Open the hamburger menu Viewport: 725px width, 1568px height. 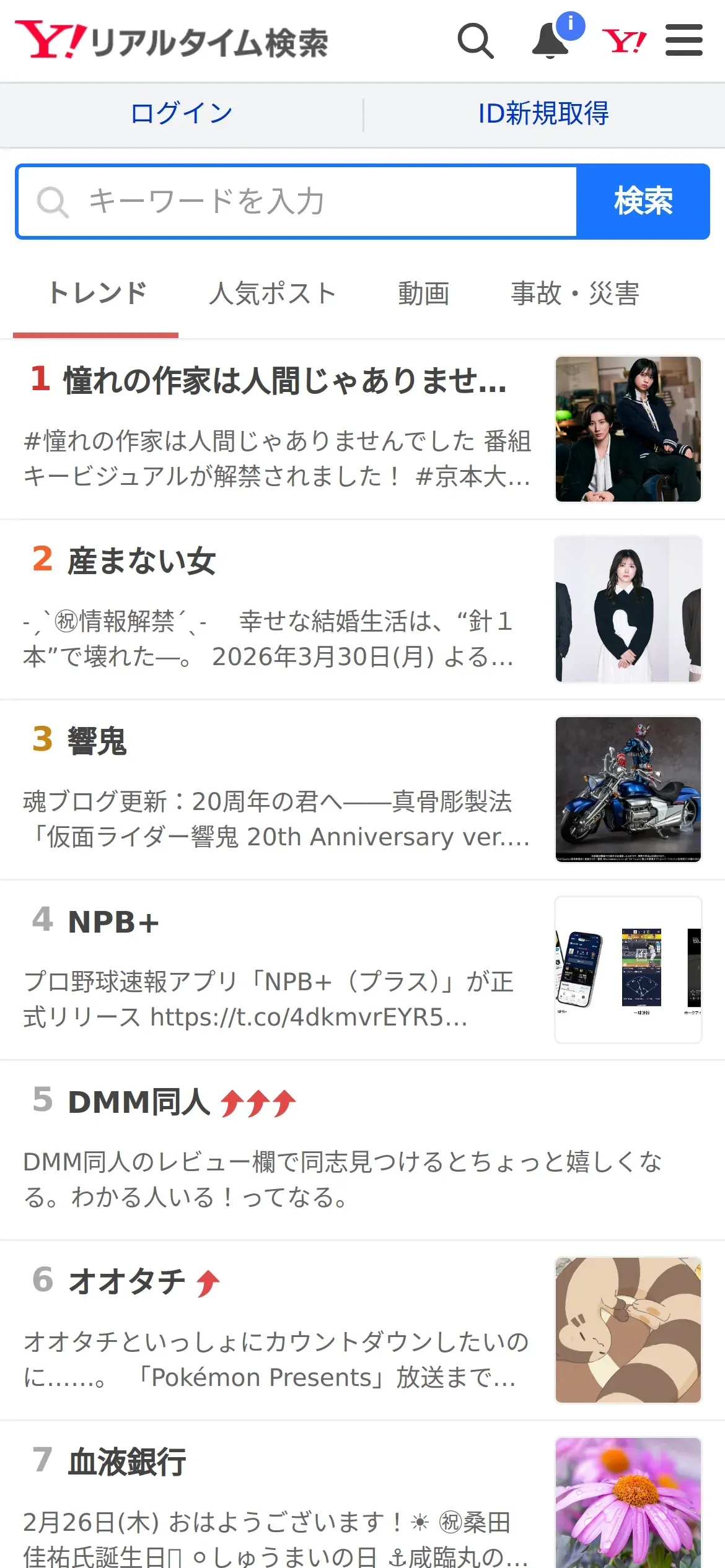click(684, 40)
